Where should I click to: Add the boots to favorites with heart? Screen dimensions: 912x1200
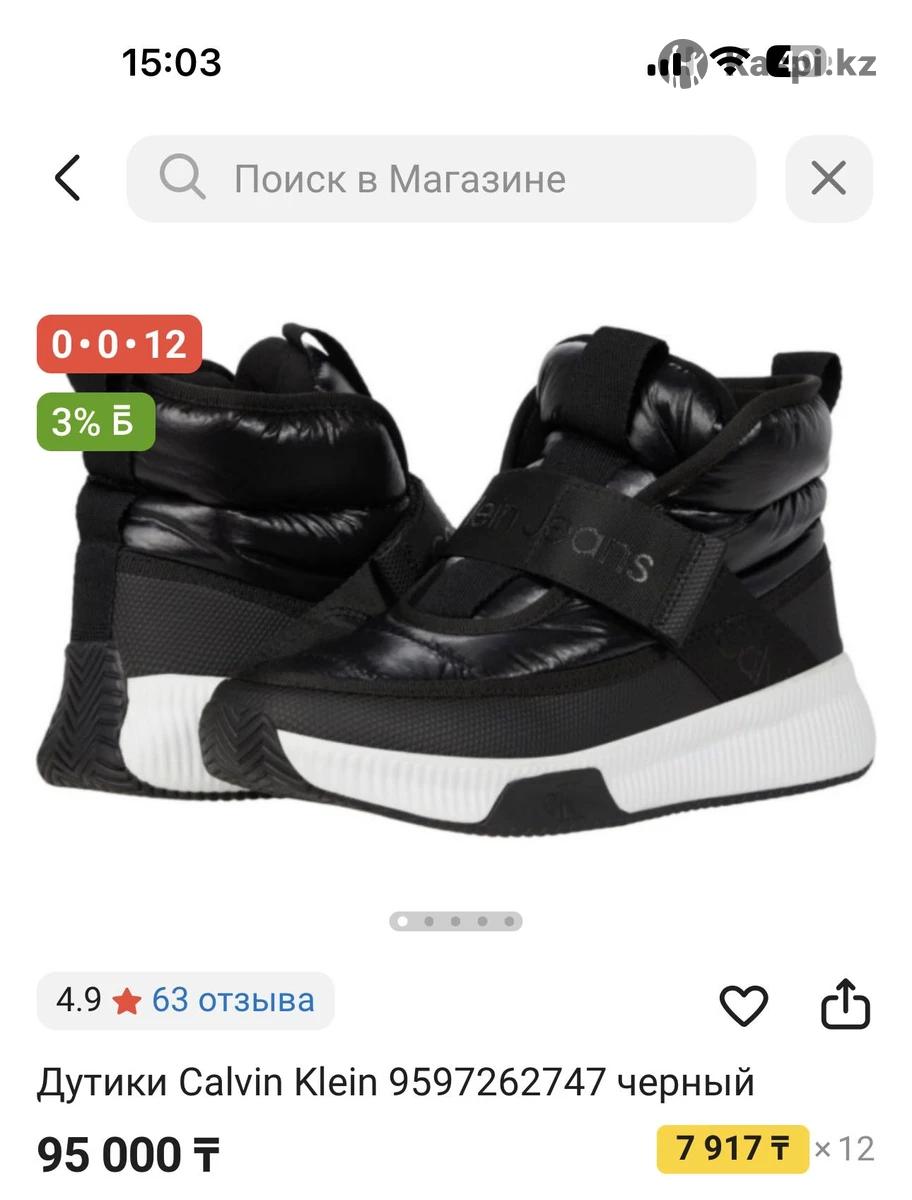tap(744, 1005)
